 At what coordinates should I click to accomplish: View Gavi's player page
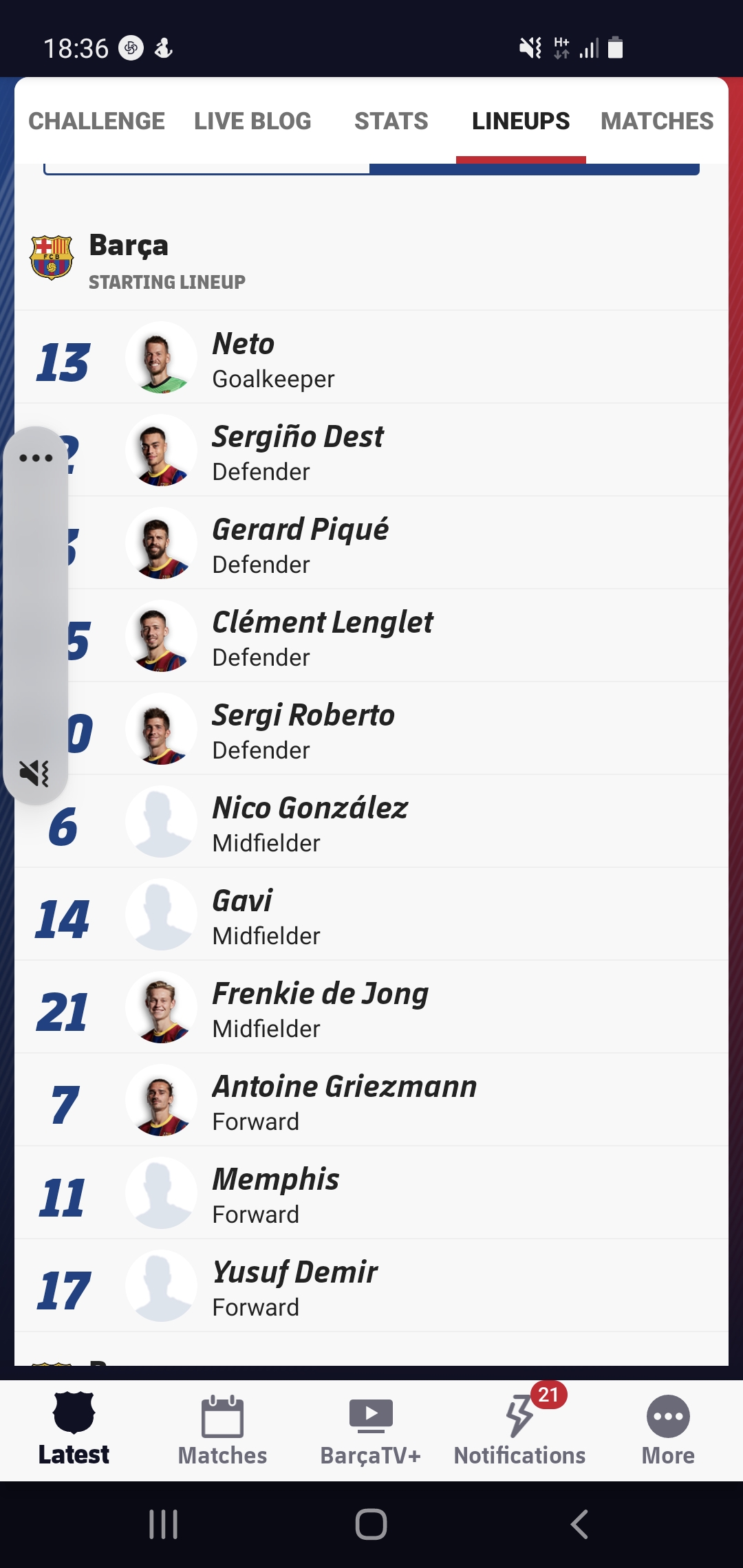371,915
